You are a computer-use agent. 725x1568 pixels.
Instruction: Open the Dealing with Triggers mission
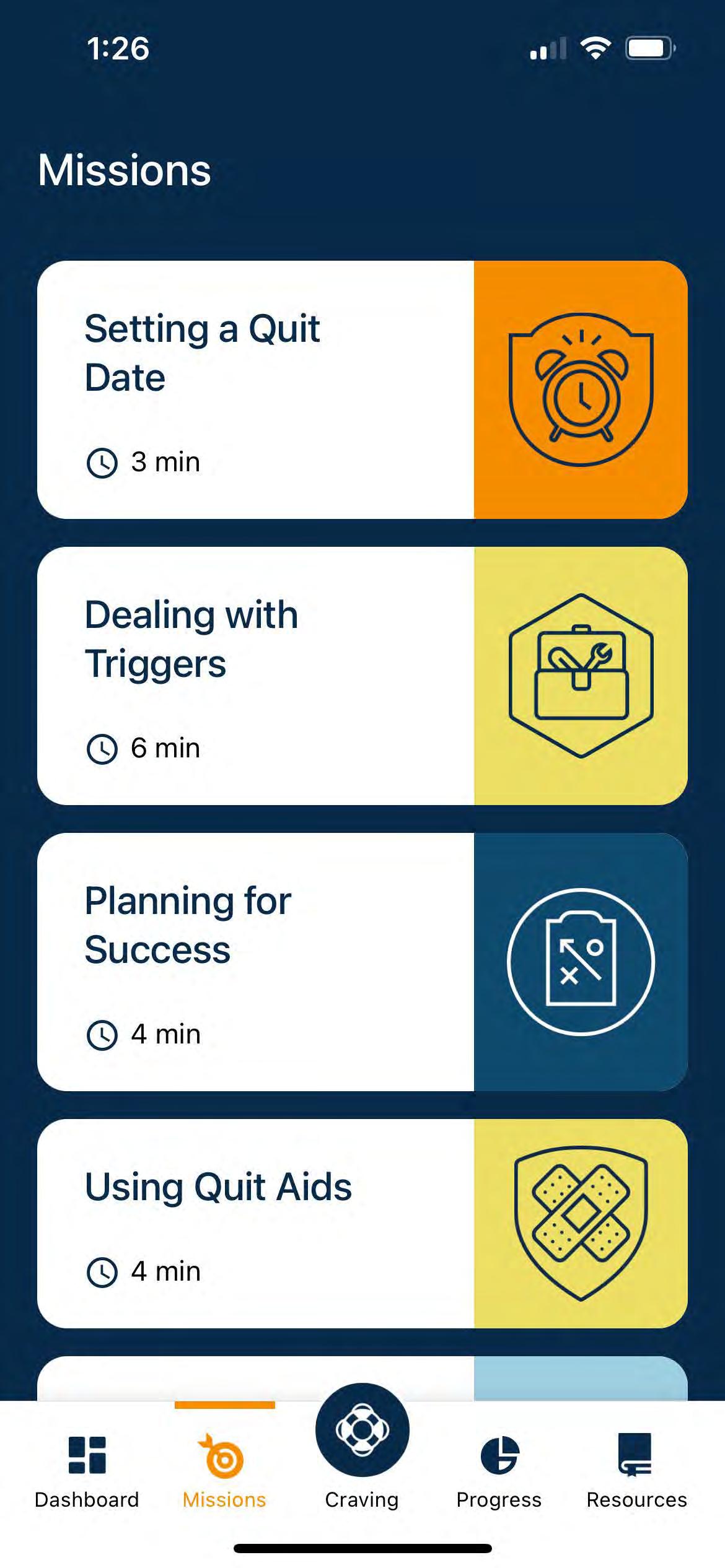click(362, 676)
